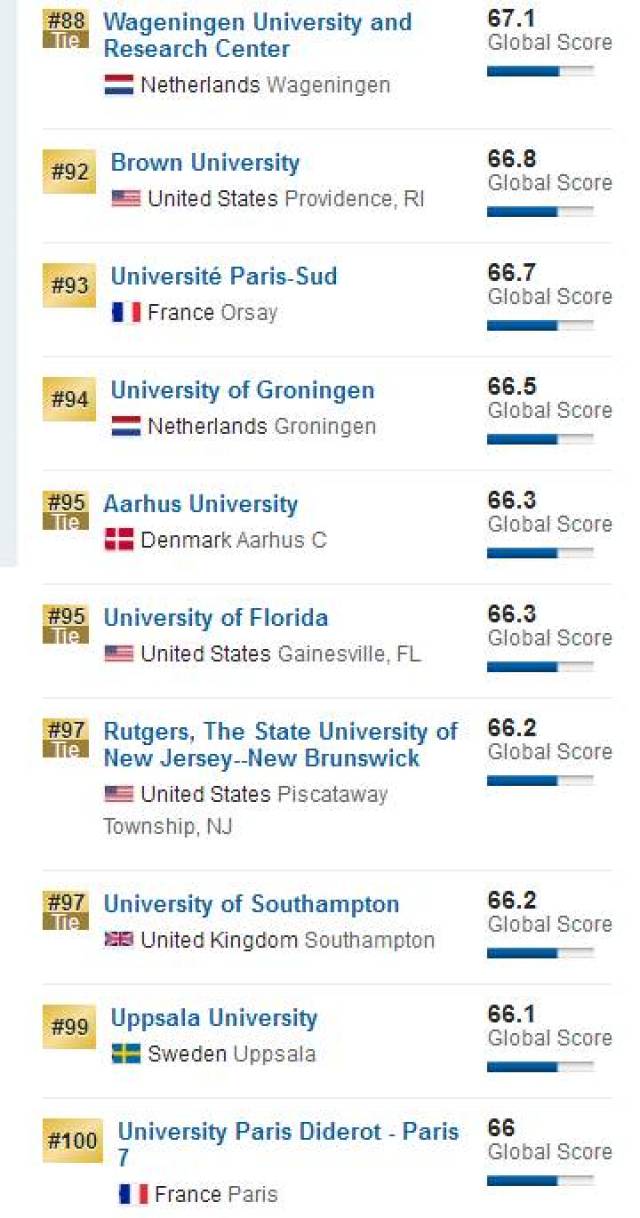This screenshot has height=1218, width=640.
Task: View University of Southampton page
Action: 251,905
